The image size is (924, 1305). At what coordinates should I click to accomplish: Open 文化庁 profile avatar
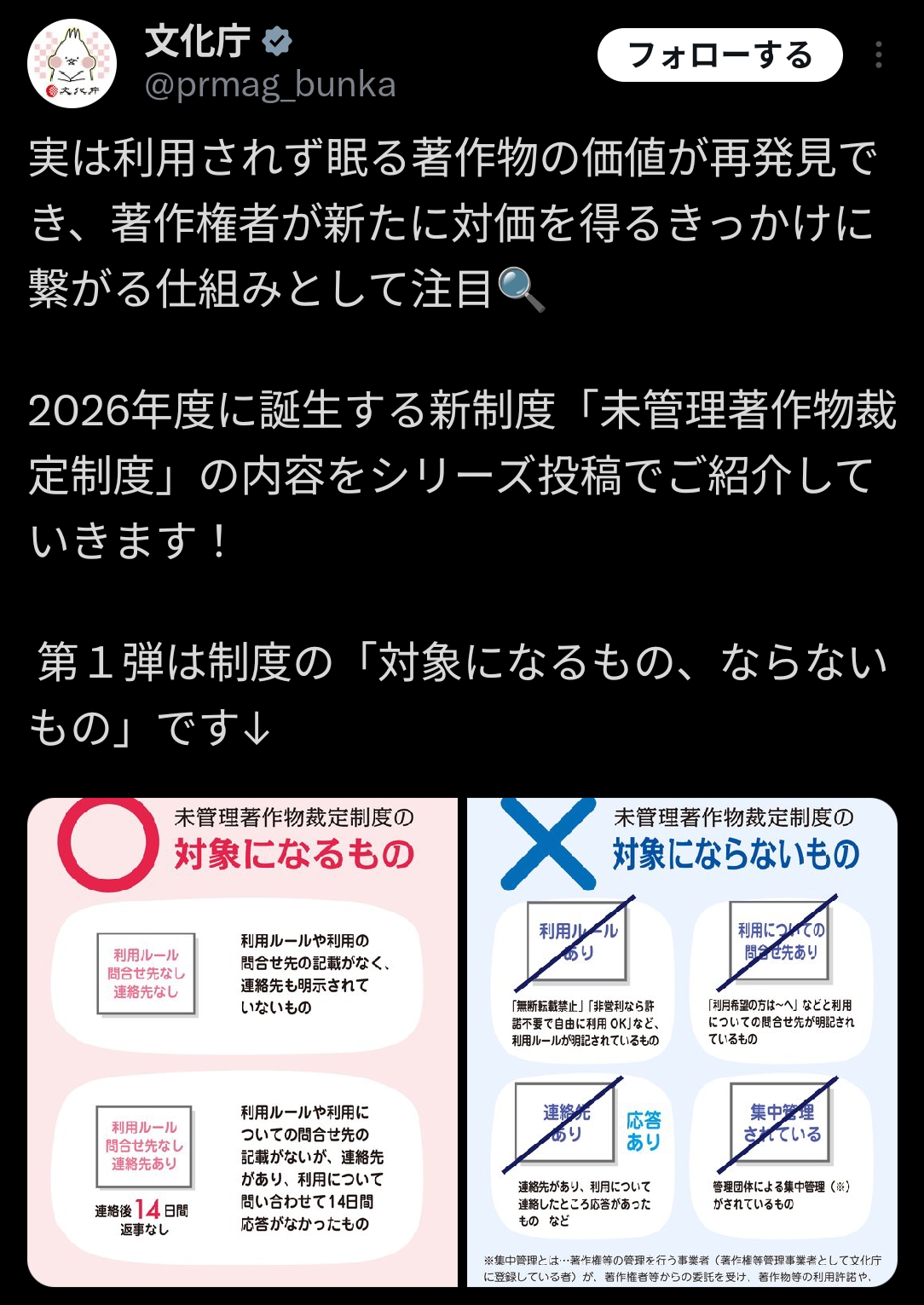[72, 62]
